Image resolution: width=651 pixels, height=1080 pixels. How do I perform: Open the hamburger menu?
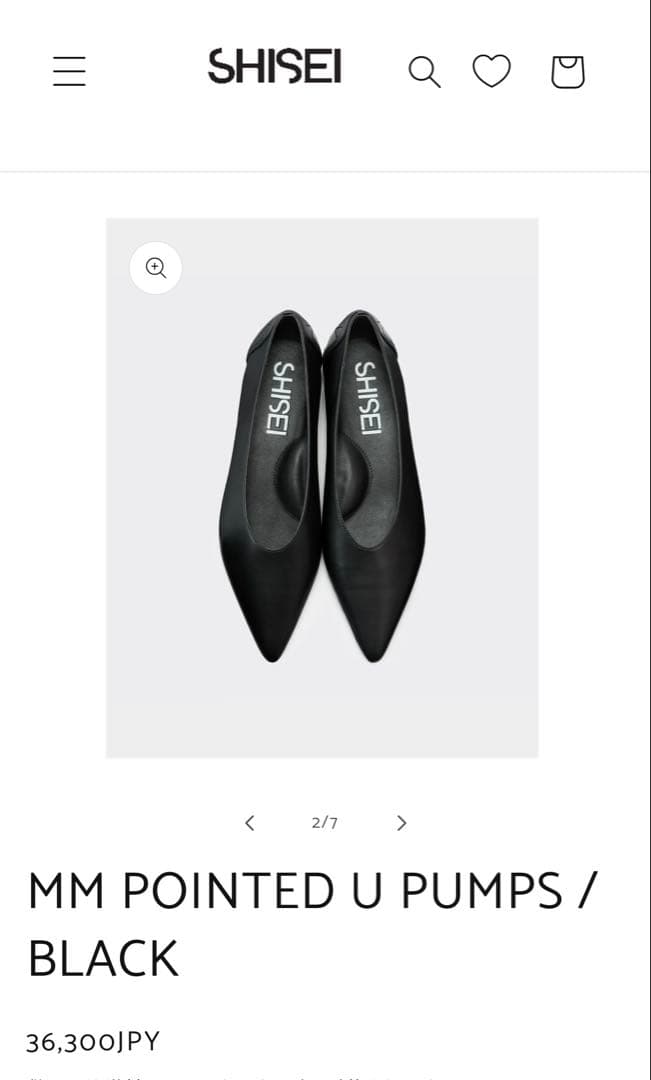69,71
